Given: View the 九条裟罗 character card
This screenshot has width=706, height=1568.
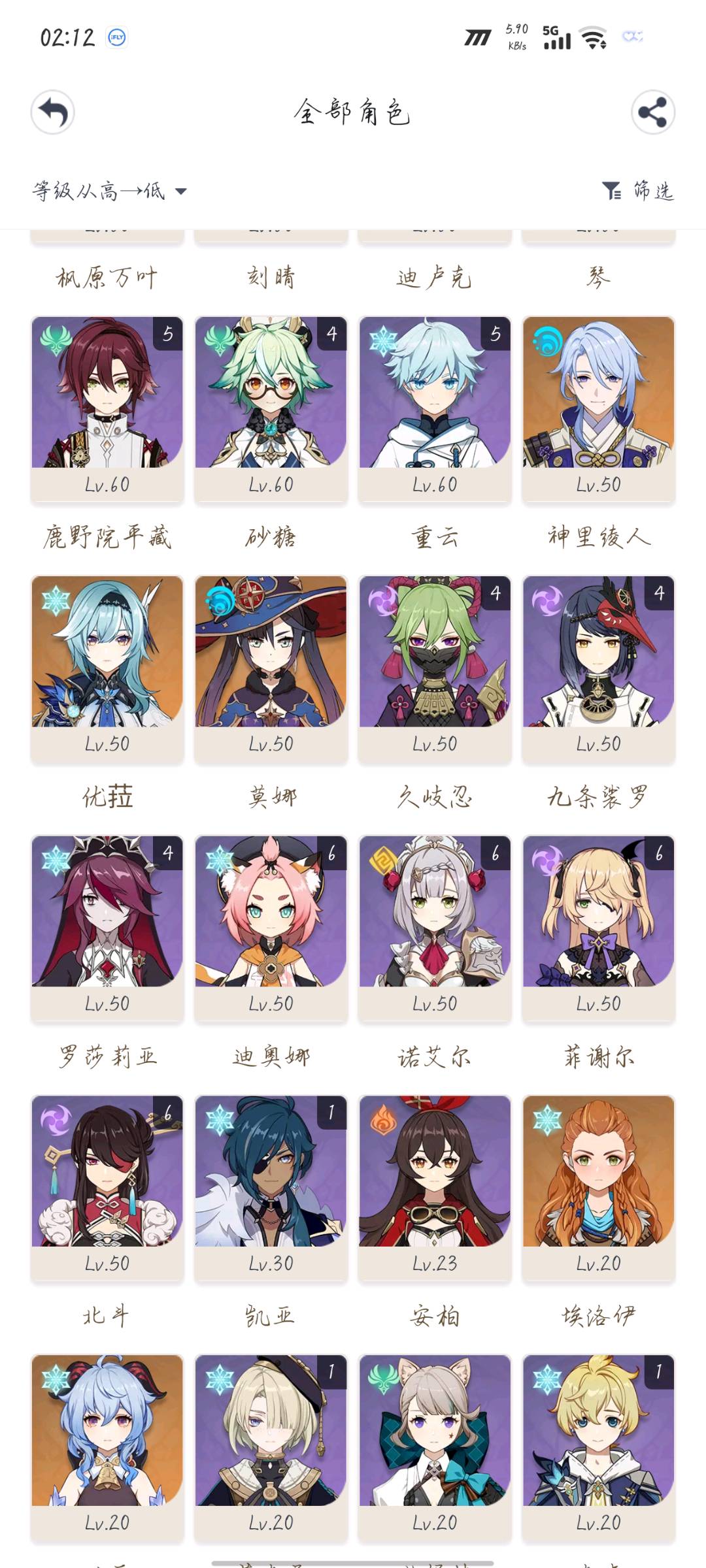Looking at the screenshot, I should [598, 669].
